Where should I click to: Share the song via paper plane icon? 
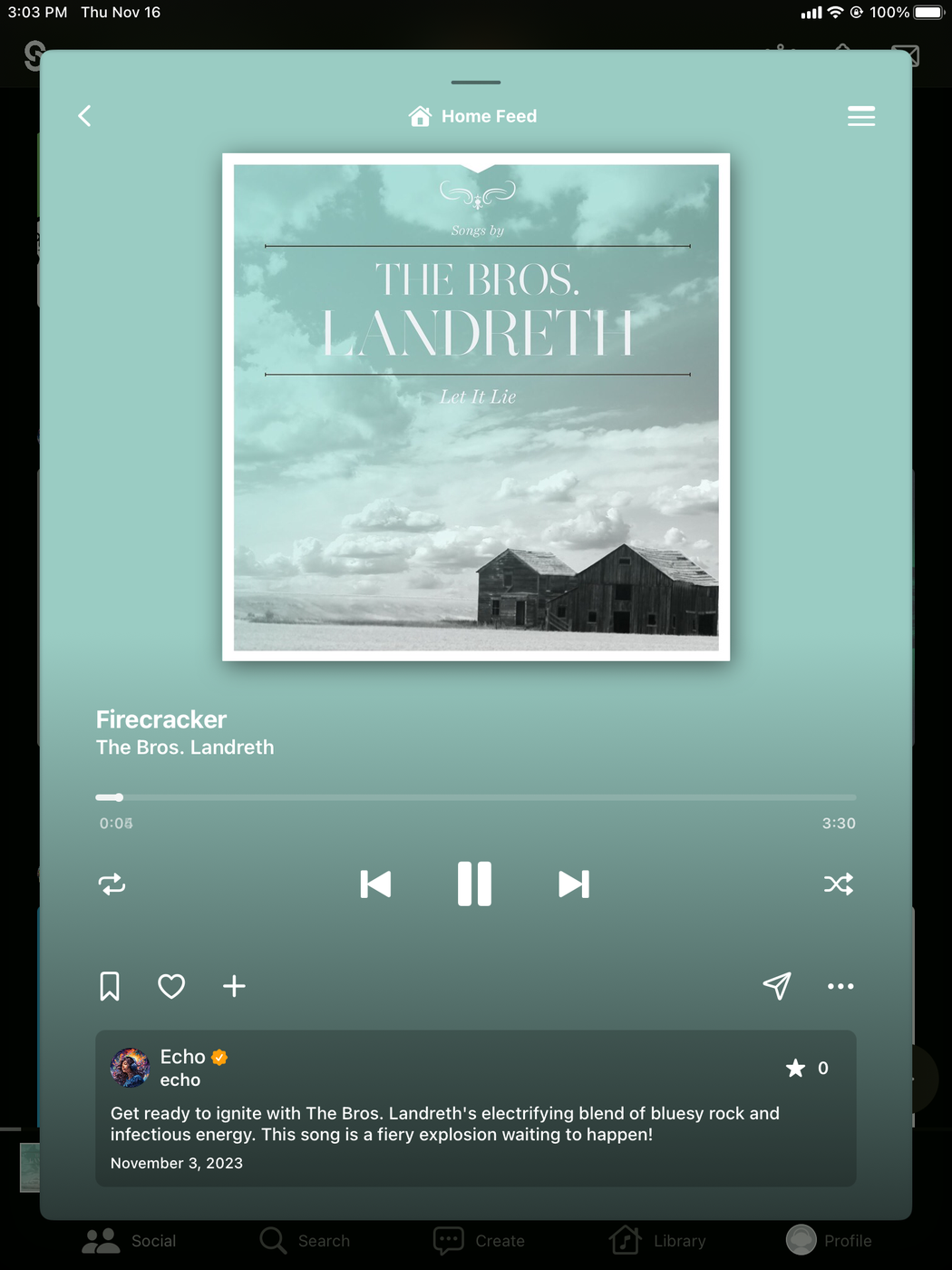pos(777,986)
